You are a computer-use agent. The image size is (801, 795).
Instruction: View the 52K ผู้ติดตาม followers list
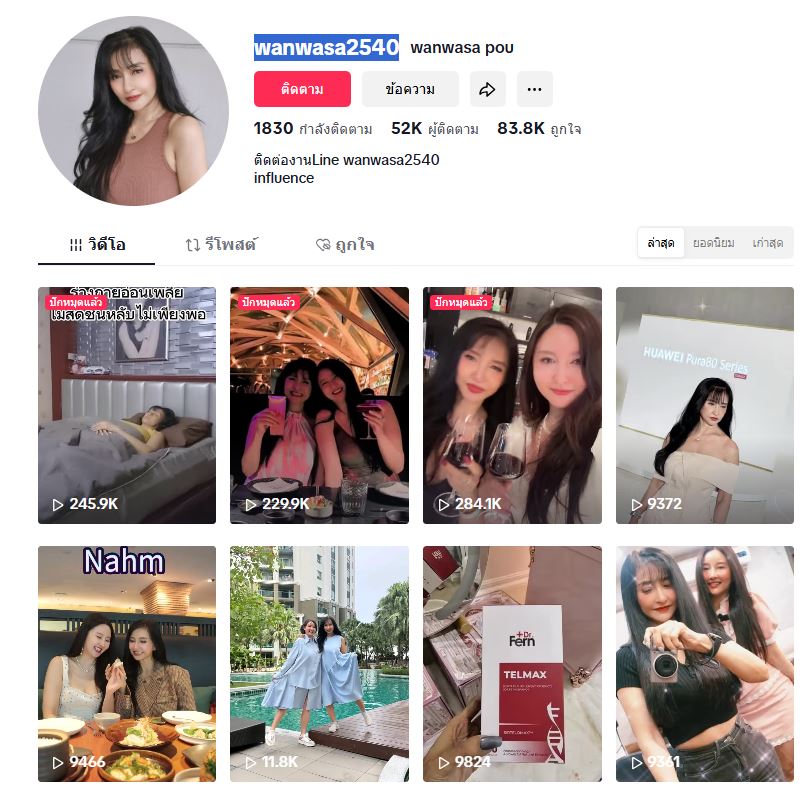pyautogui.click(x=435, y=129)
